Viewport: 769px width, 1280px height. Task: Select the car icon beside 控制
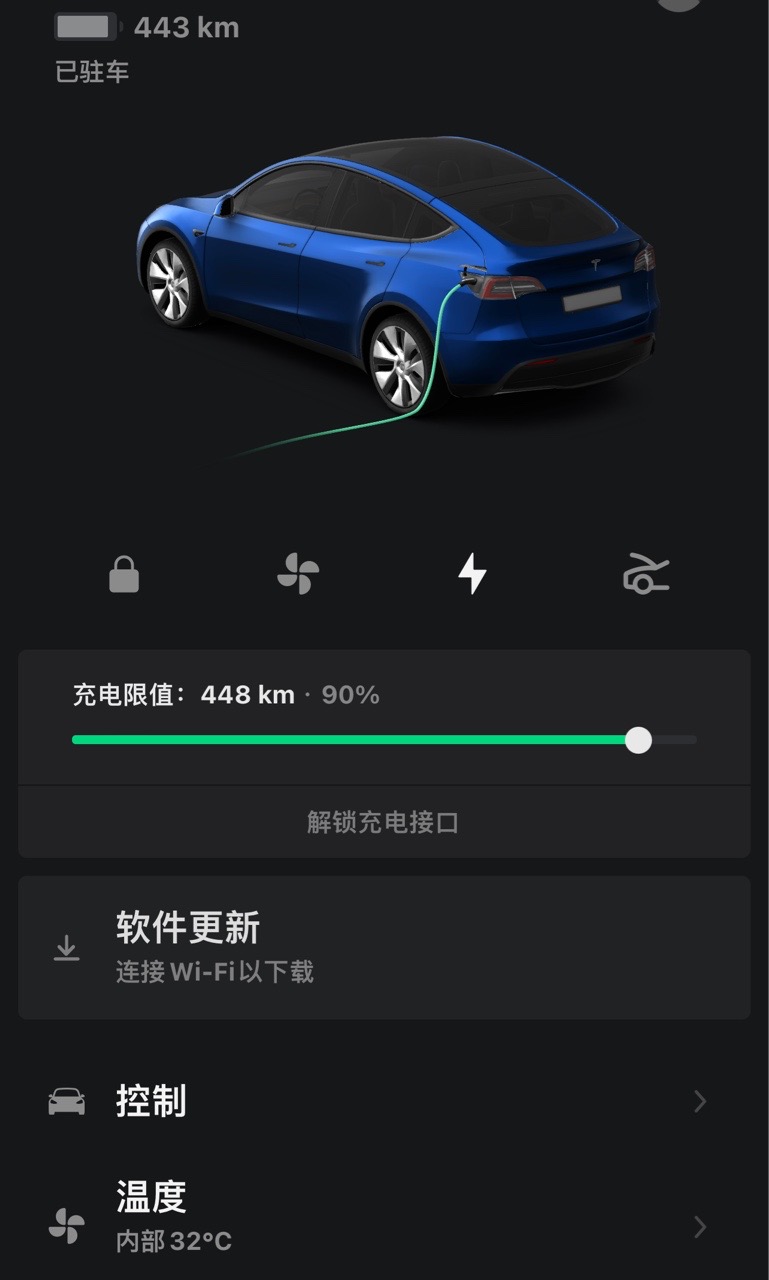pyautogui.click(x=67, y=1101)
